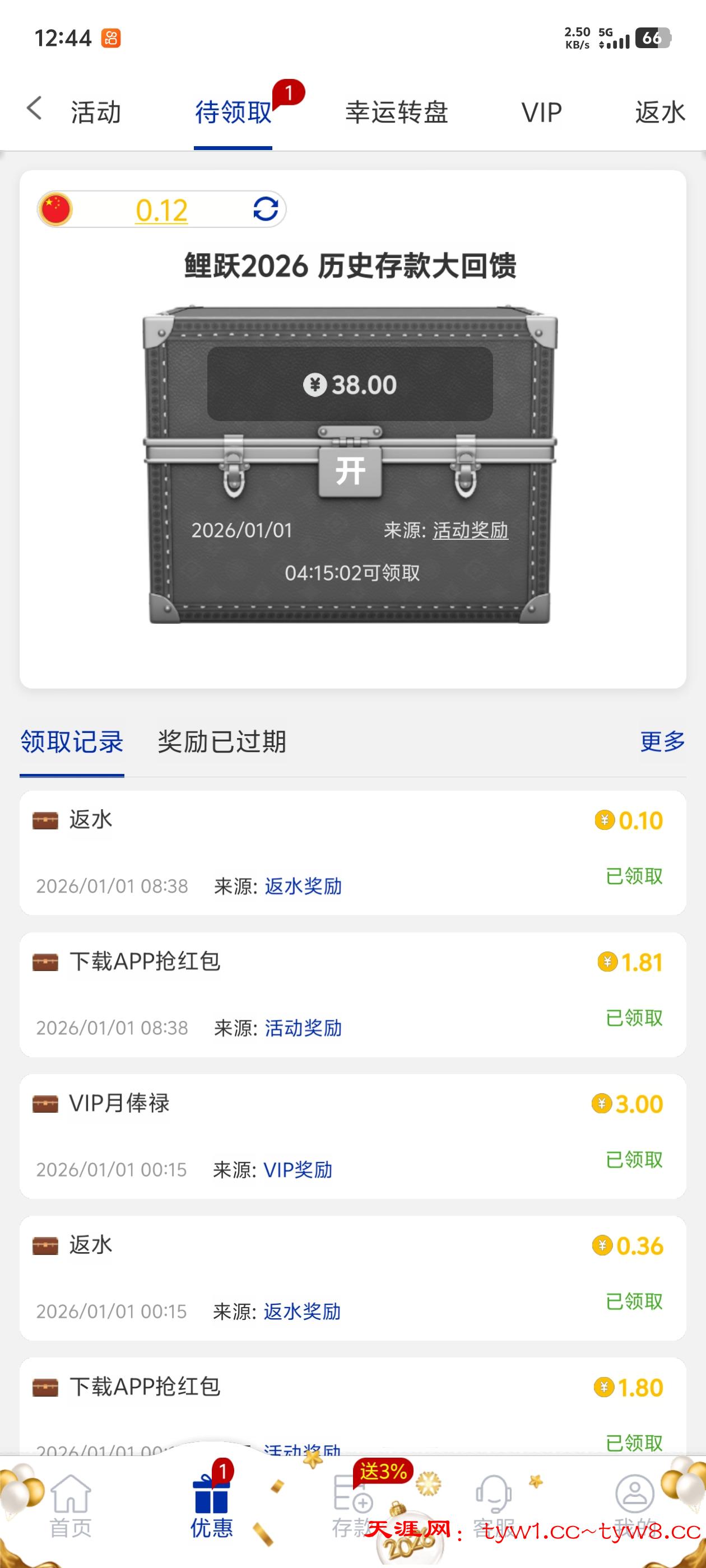Go back using the top-left arrow
Image resolution: width=706 pixels, height=1568 pixels.
point(35,109)
